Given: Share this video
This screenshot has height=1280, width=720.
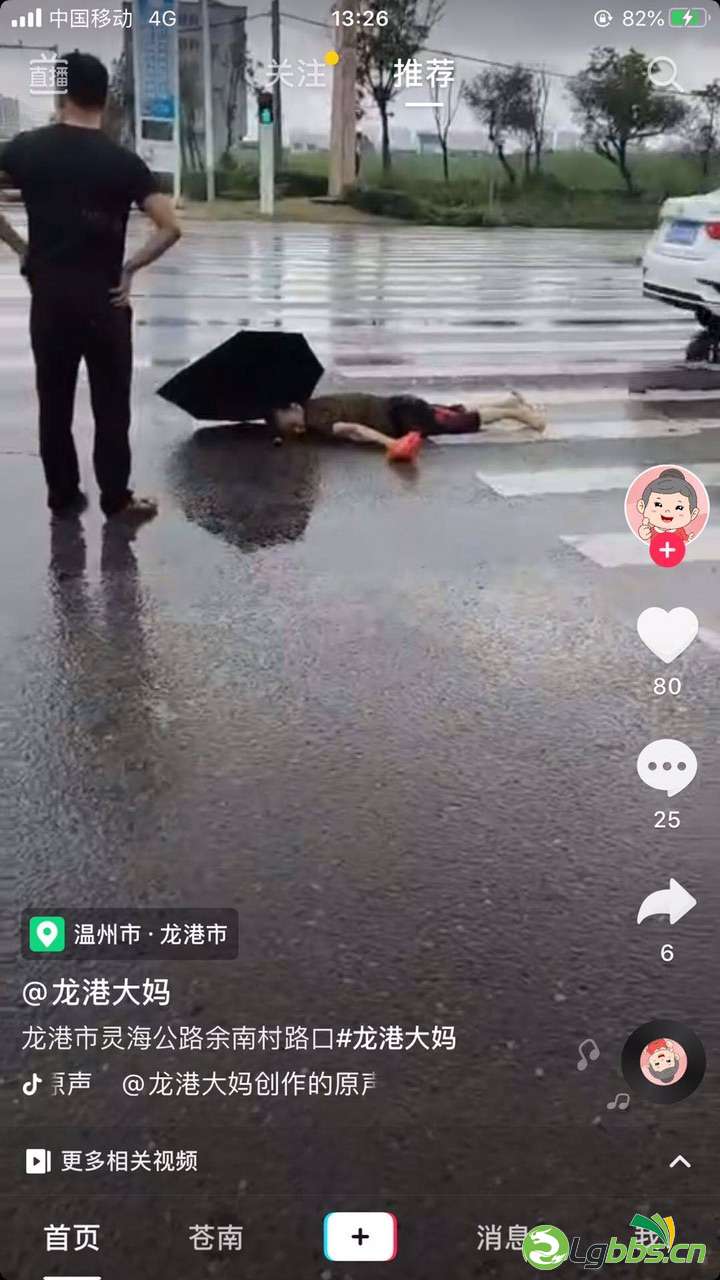Looking at the screenshot, I should pyautogui.click(x=667, y=902).
